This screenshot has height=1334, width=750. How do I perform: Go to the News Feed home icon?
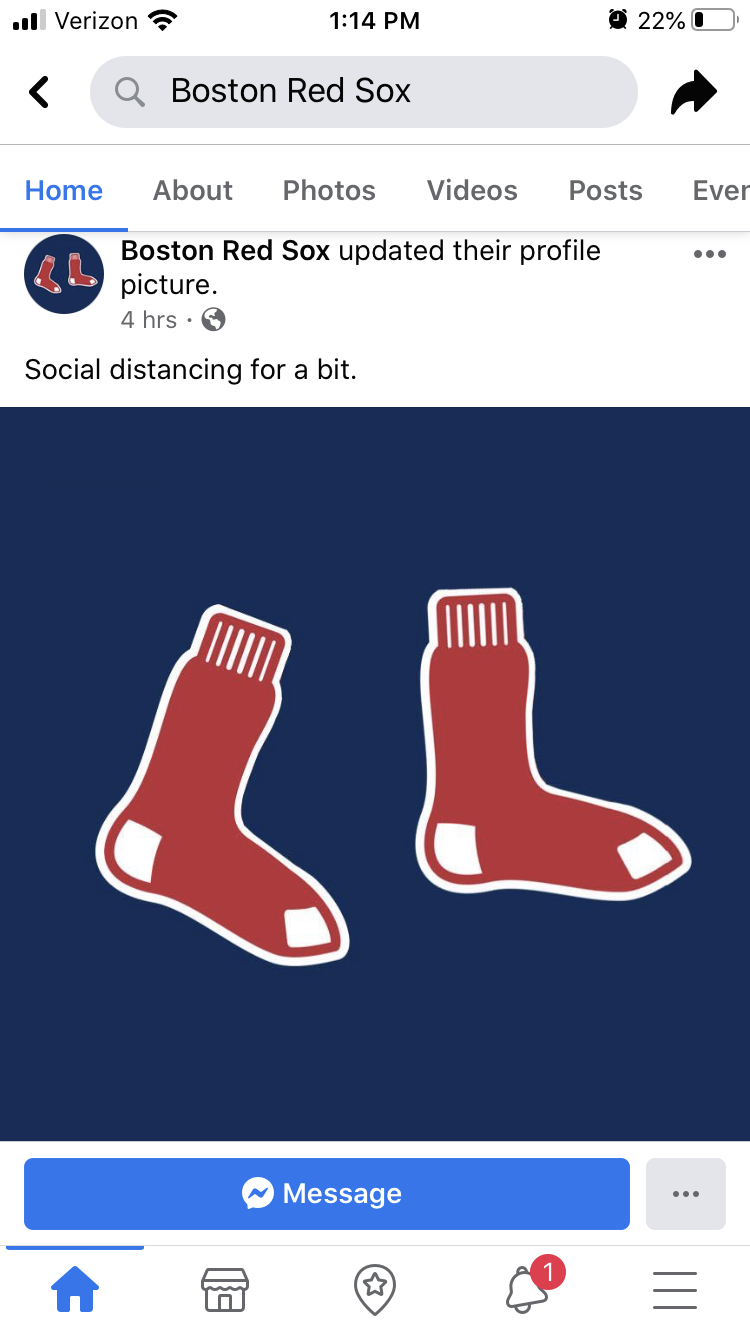(75, 1289)
